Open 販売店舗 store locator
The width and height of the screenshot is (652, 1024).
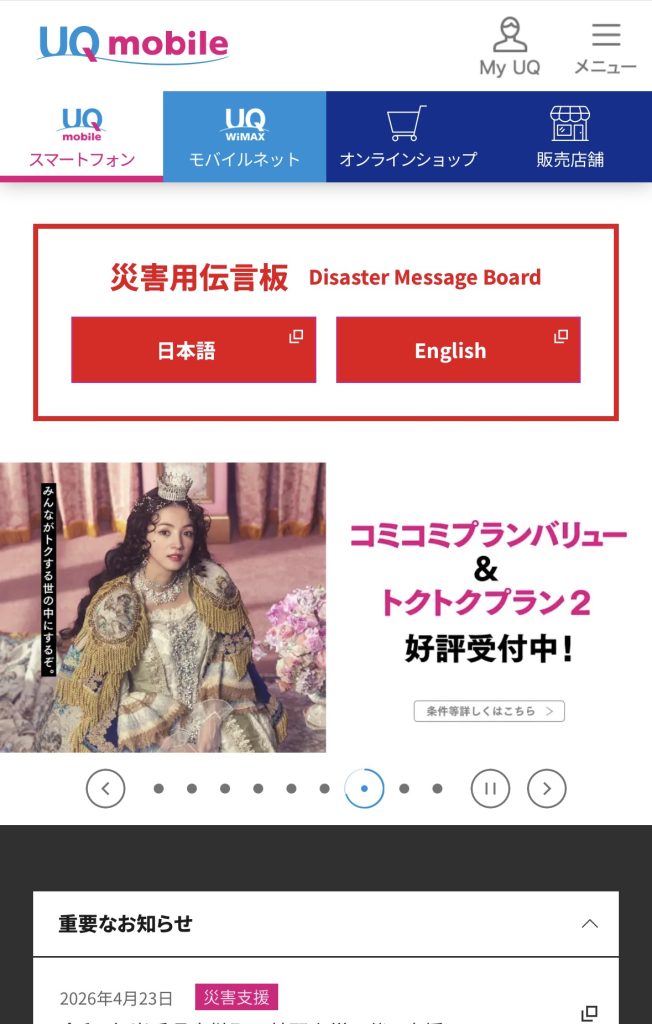[x=570, y=137]
